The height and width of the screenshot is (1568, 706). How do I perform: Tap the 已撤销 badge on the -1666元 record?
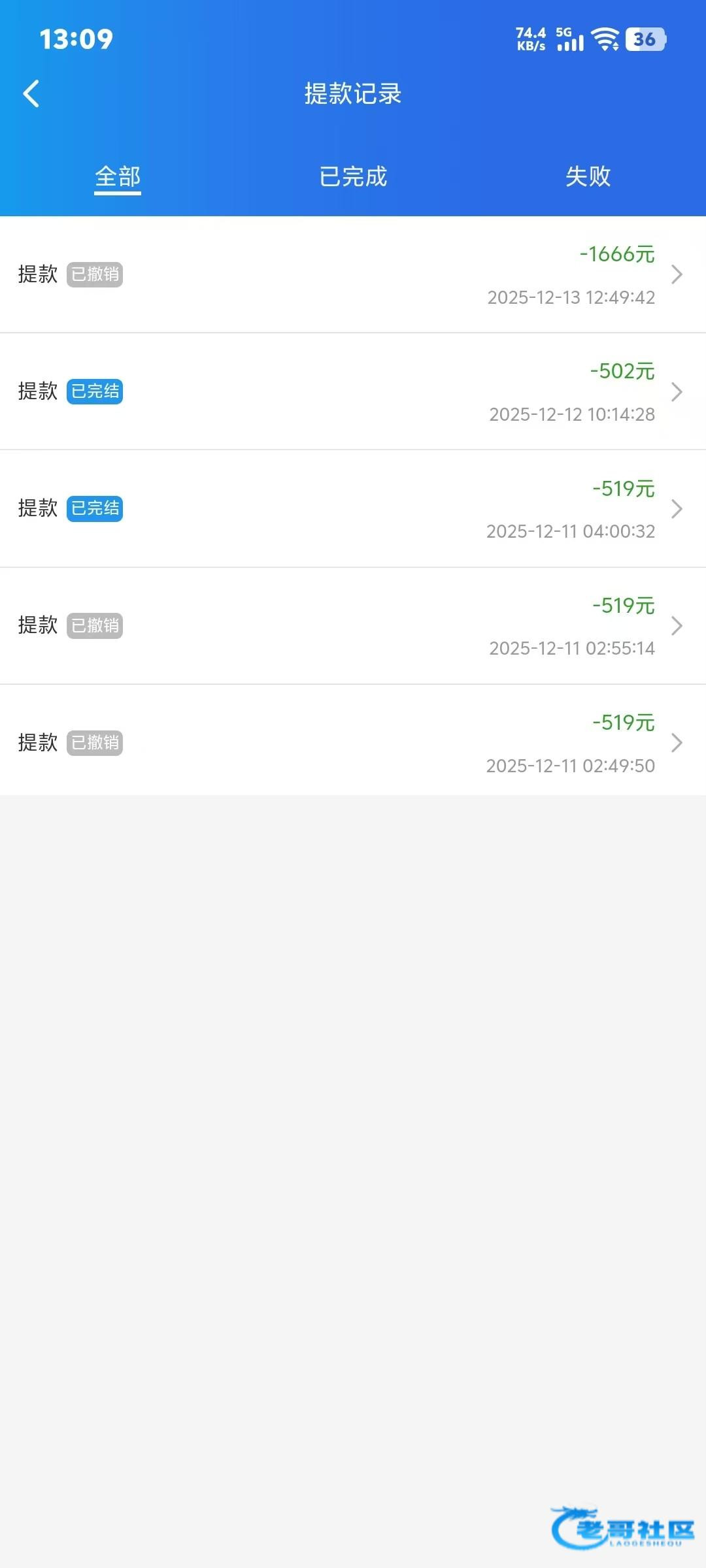tap(94, 274)
